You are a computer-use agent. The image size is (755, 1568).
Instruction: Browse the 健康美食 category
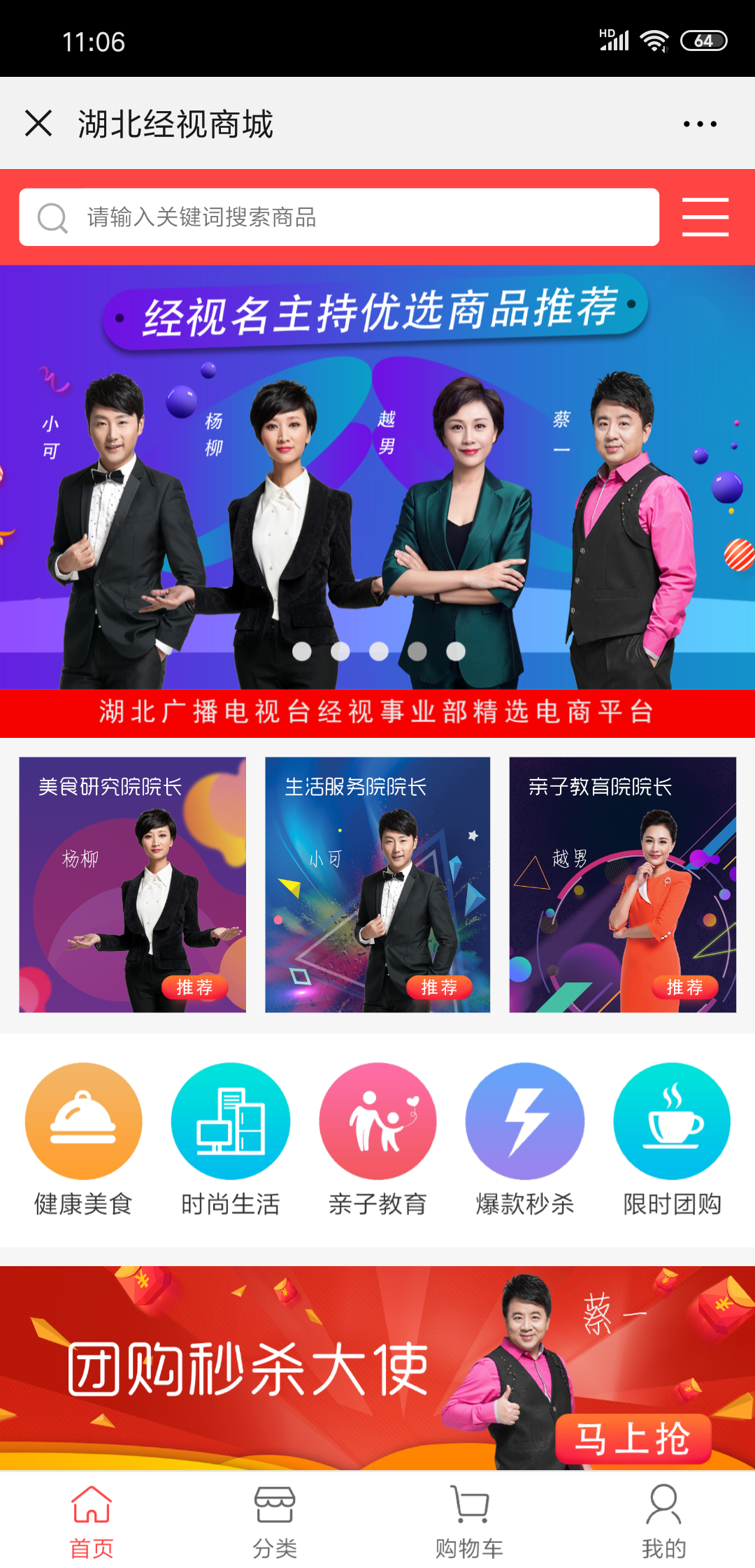click(x=83, y=1140)
